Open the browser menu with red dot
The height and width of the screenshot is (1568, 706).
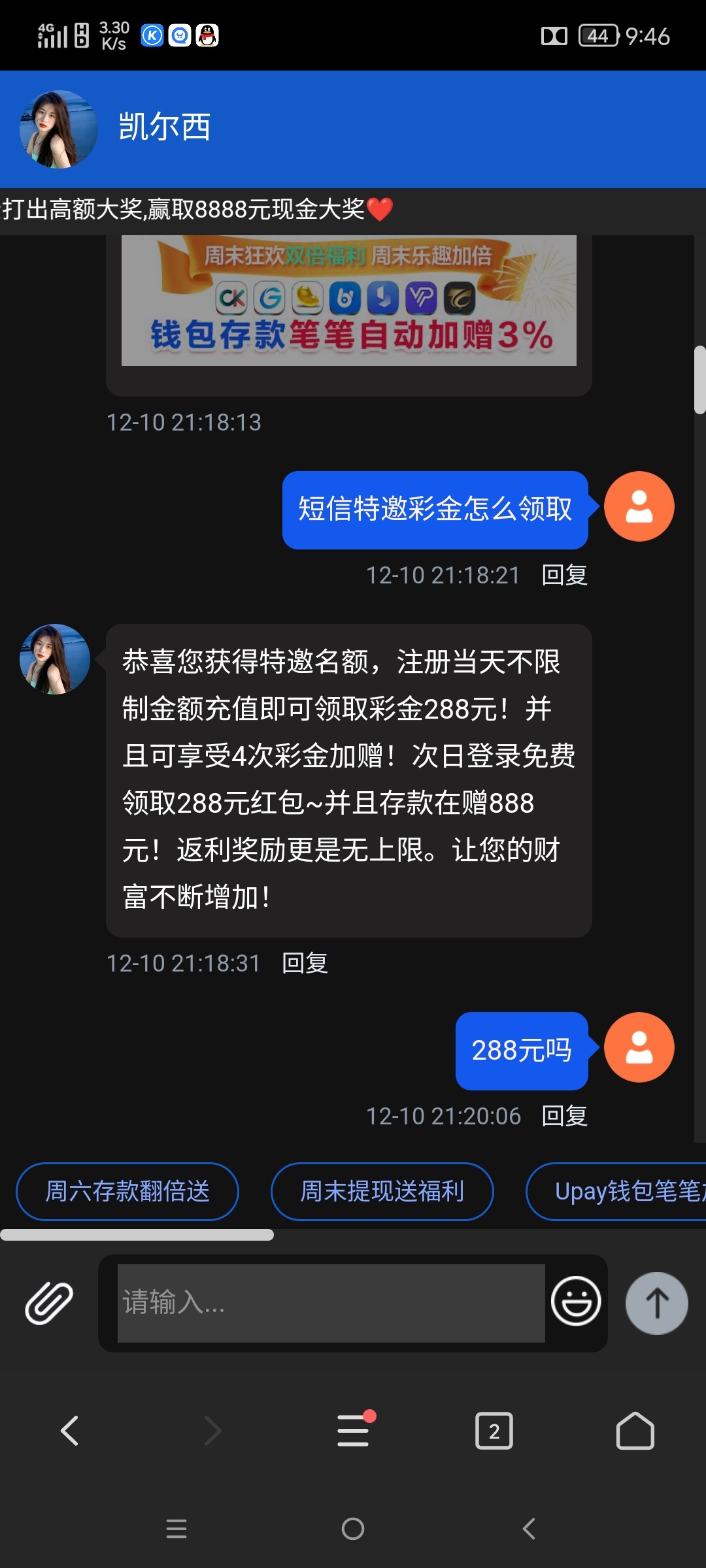354,1431
